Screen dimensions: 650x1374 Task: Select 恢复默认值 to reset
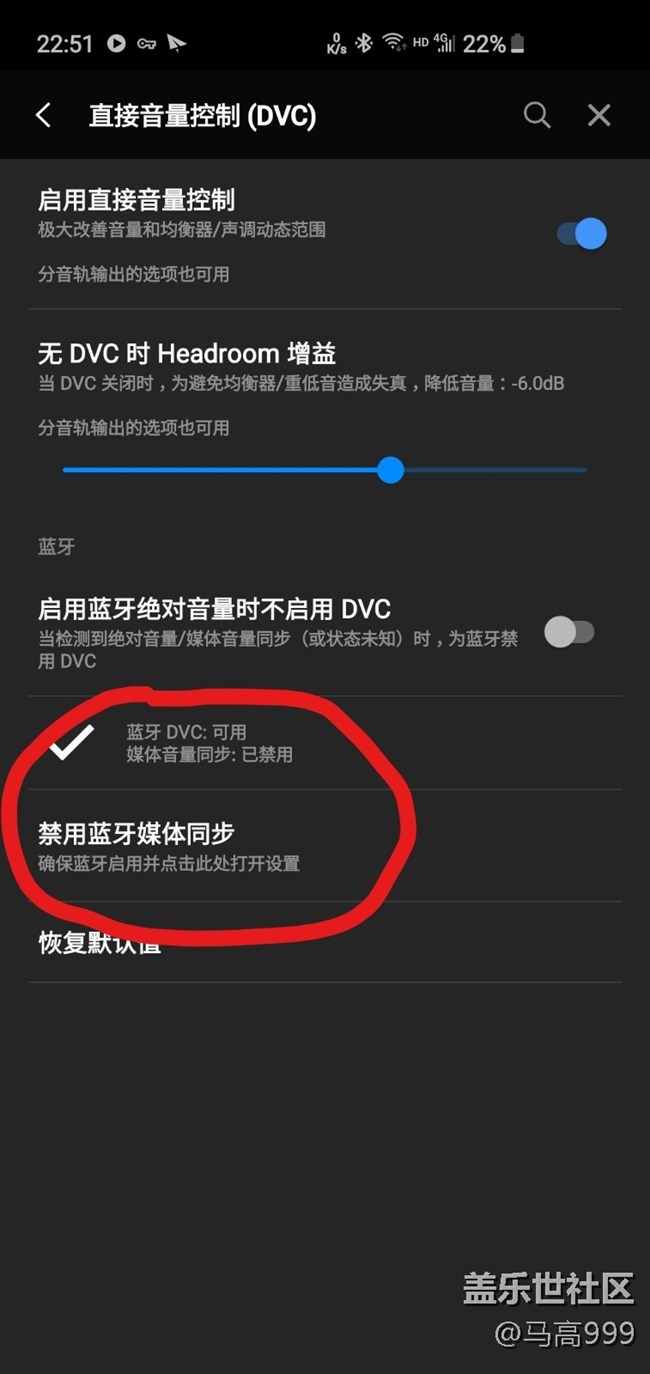(100, 943)
